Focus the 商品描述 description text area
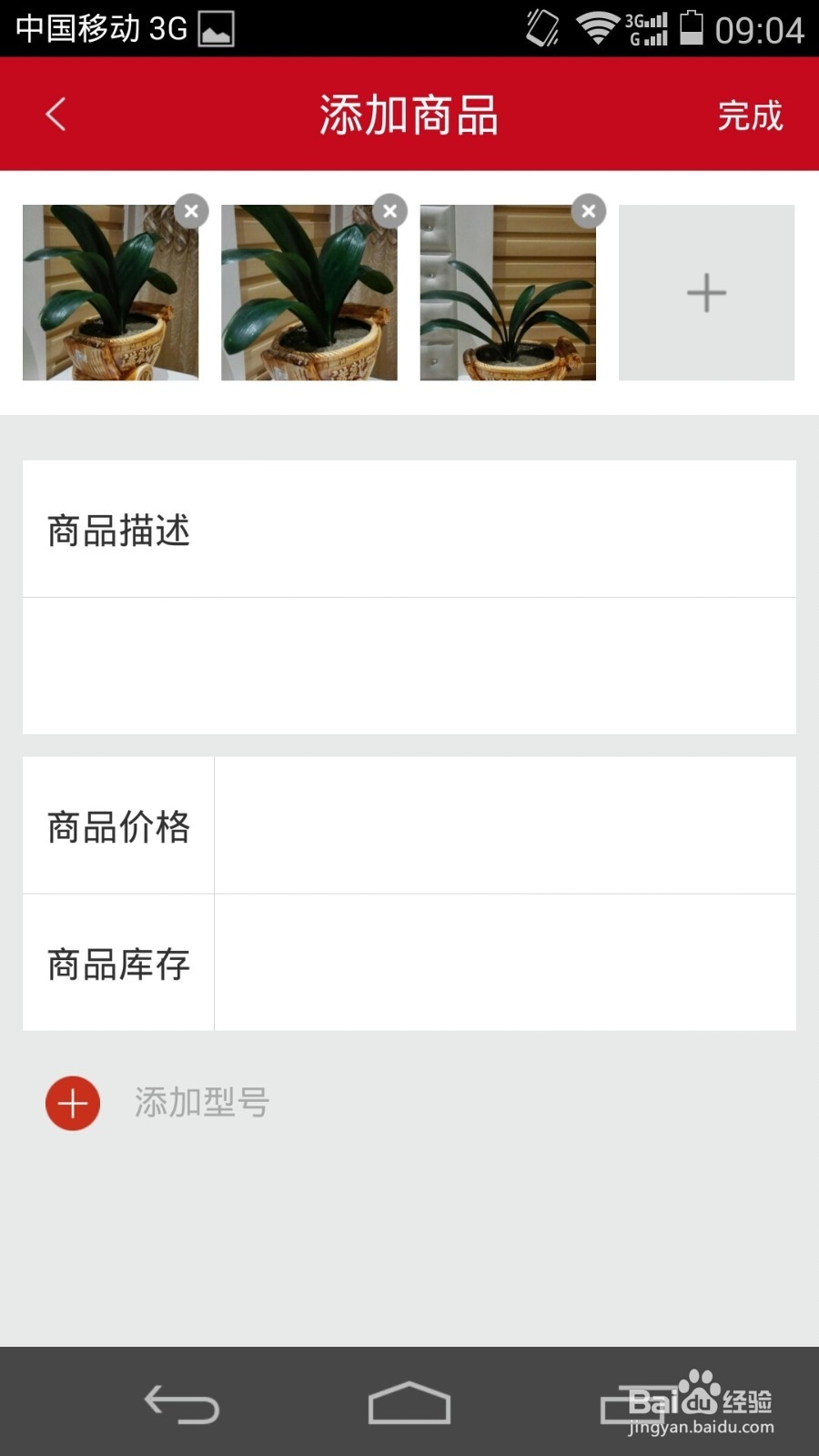The height and width of the screenshot is (1456, 819). 409,665
